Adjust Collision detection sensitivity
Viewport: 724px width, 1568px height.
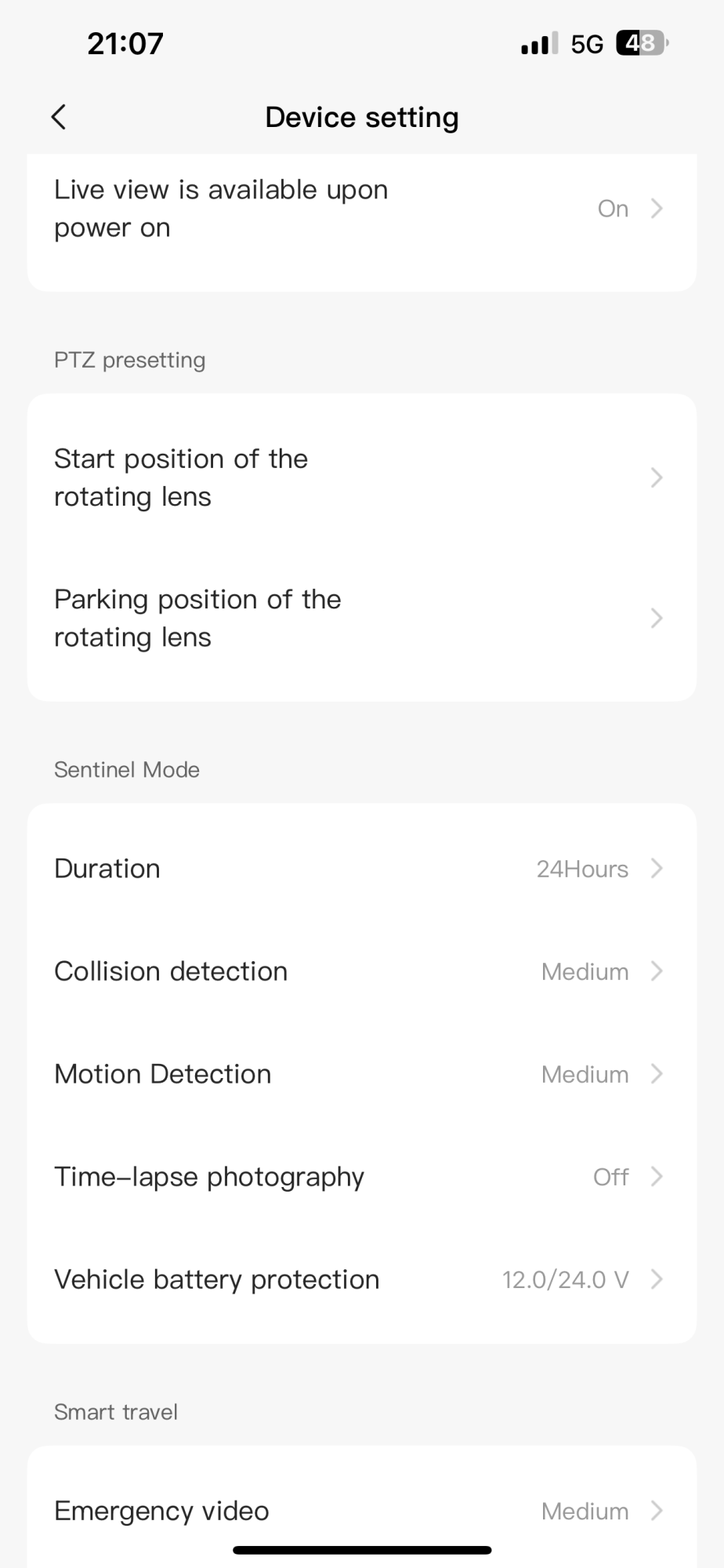(x=360, y=971)
